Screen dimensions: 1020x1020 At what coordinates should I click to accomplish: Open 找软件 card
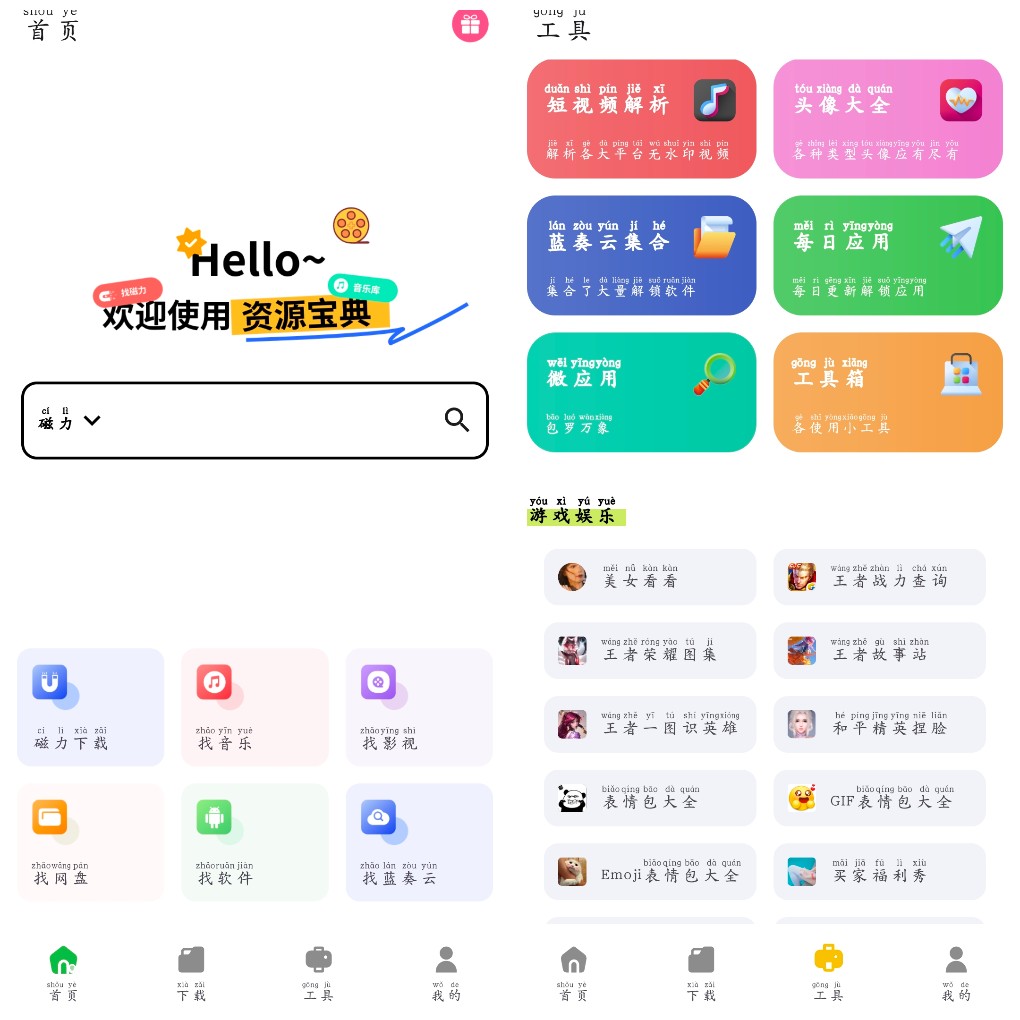255,842
